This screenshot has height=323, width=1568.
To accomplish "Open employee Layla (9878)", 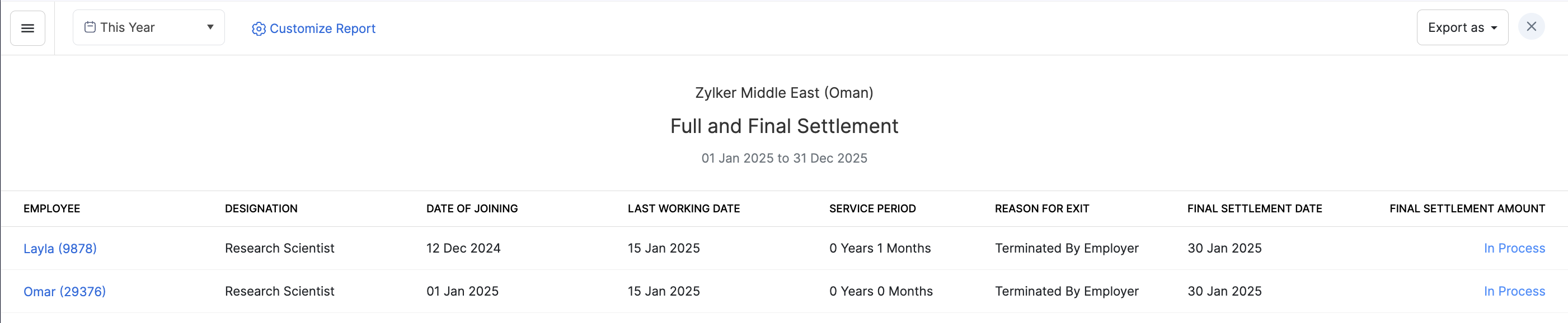I will coord(60,248).
